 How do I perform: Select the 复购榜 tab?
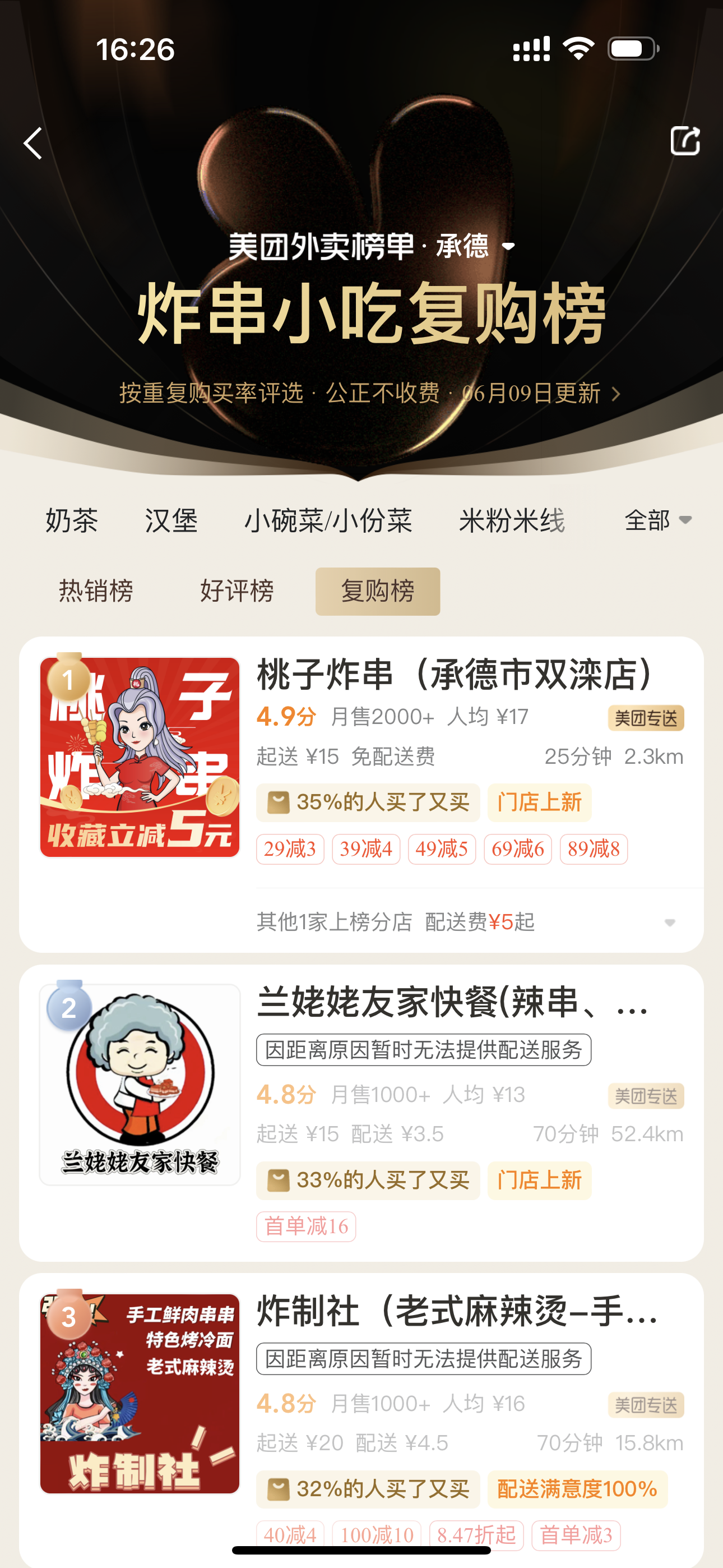377,591
